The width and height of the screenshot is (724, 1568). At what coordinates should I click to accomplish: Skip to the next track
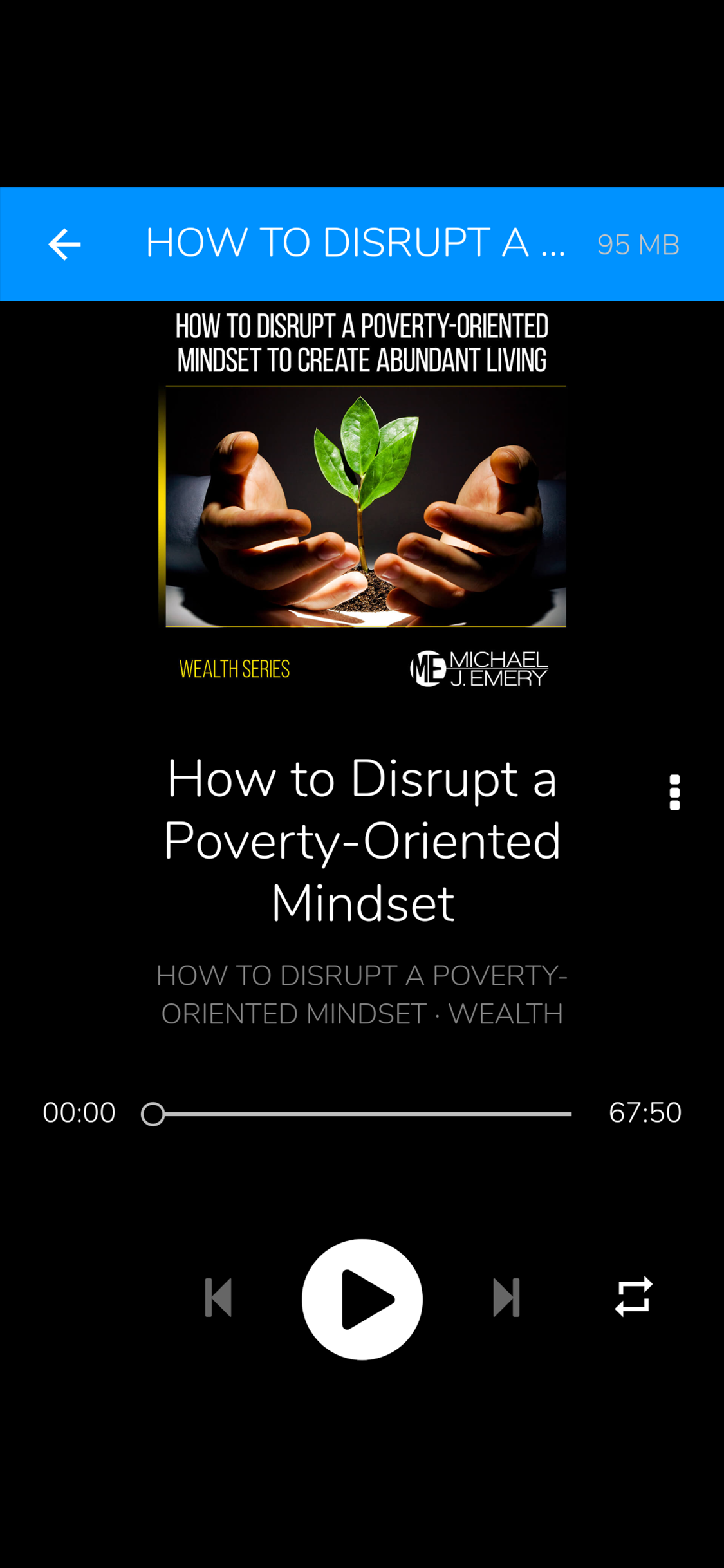coord(506,1298)
